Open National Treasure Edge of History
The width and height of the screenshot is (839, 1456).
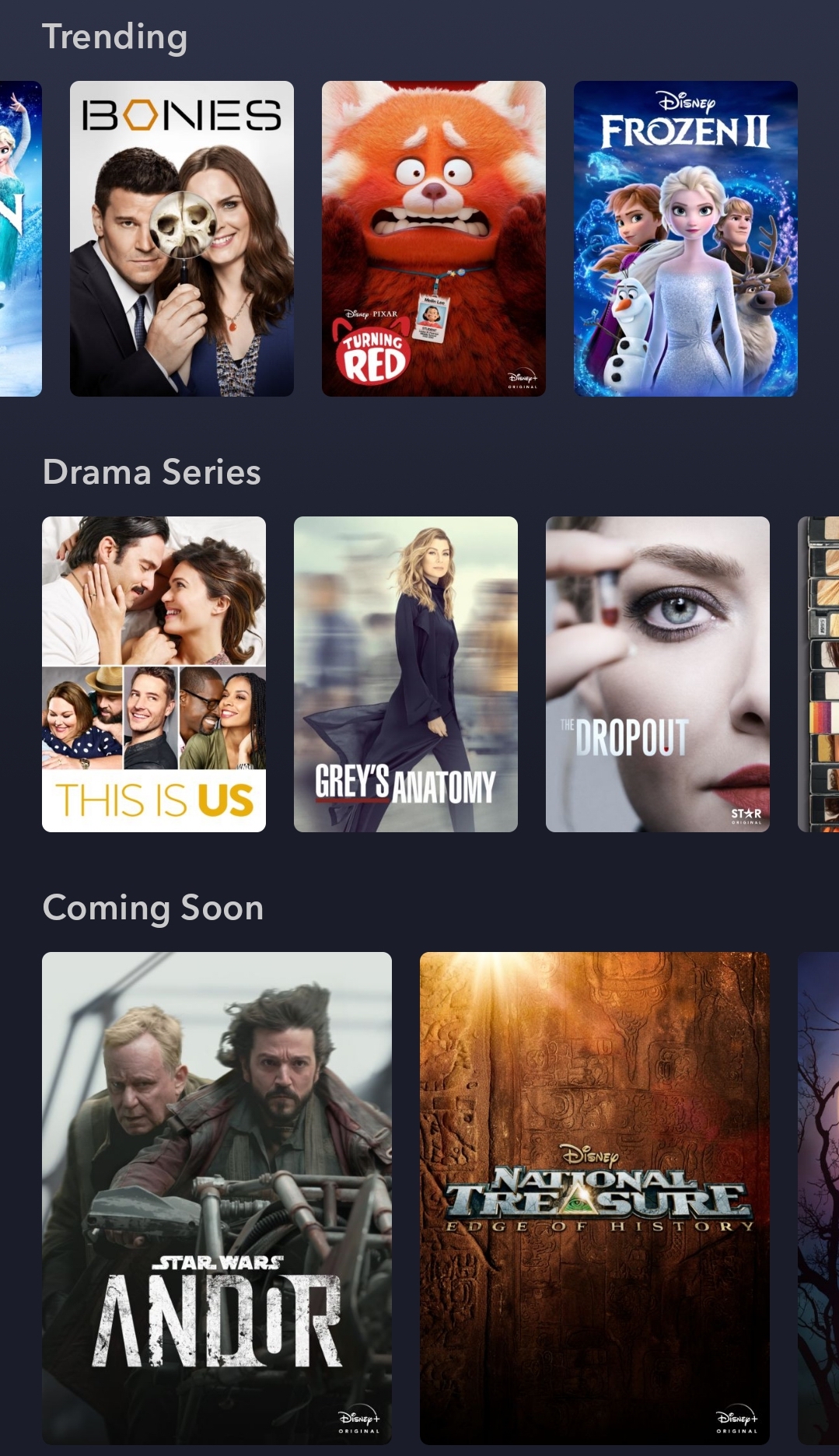[594, 1198]
